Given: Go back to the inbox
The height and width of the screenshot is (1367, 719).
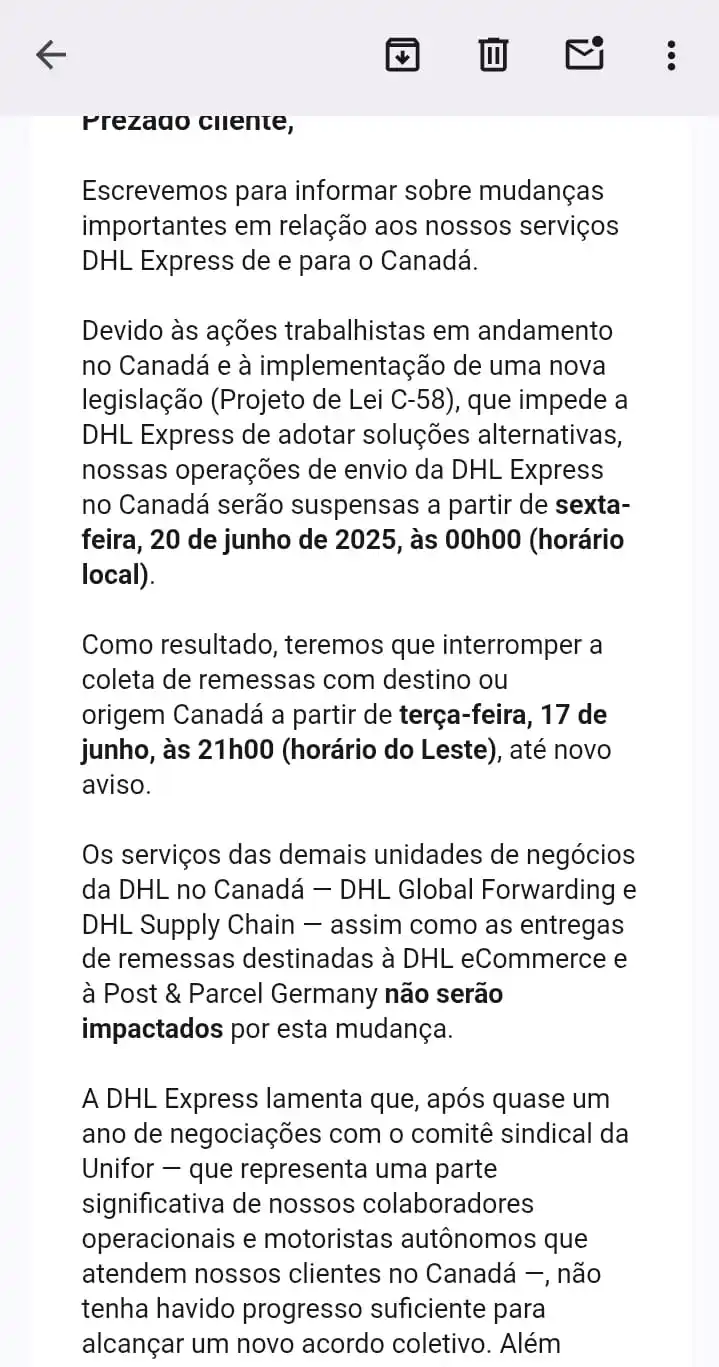Looking at the screenshot, I should (50, 55).
